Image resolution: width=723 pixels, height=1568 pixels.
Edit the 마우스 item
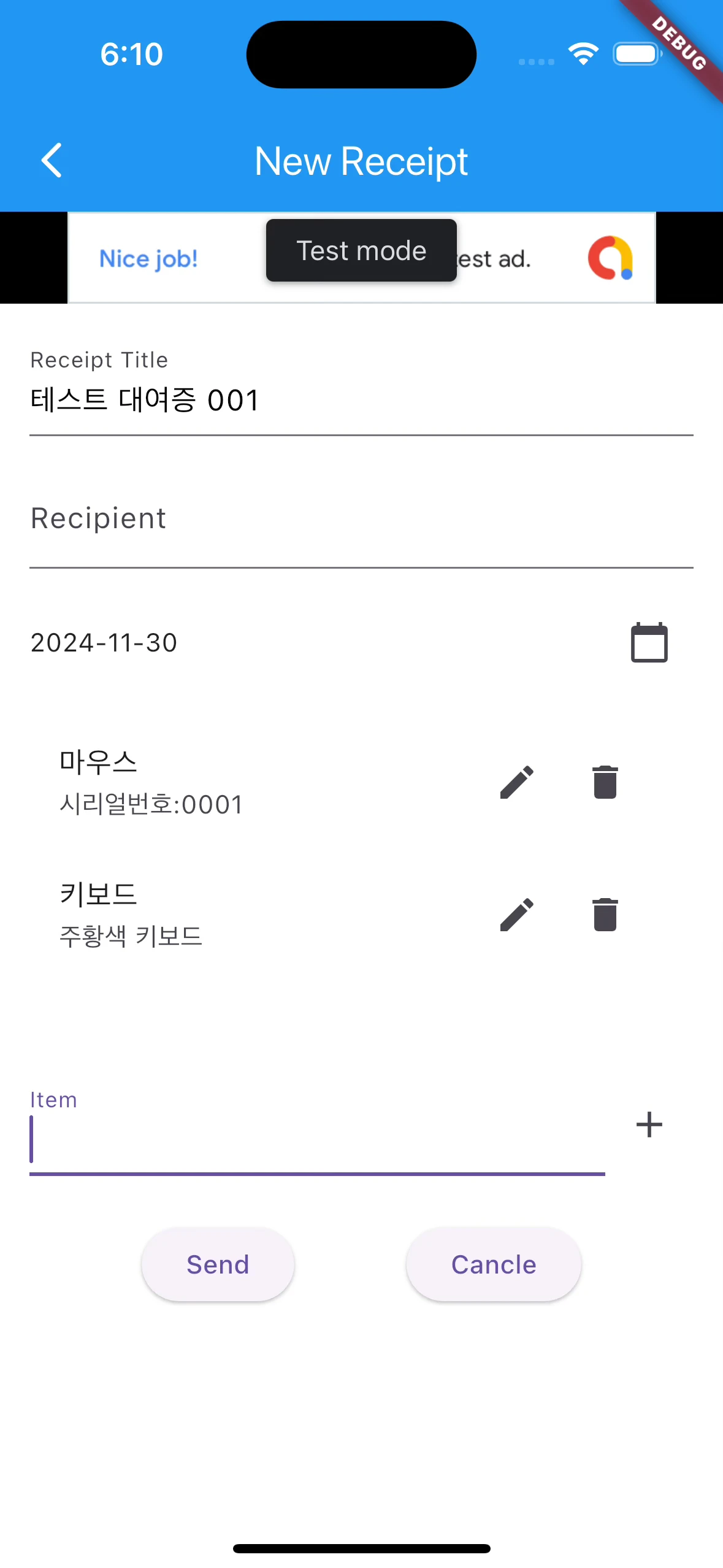[516, 782]
